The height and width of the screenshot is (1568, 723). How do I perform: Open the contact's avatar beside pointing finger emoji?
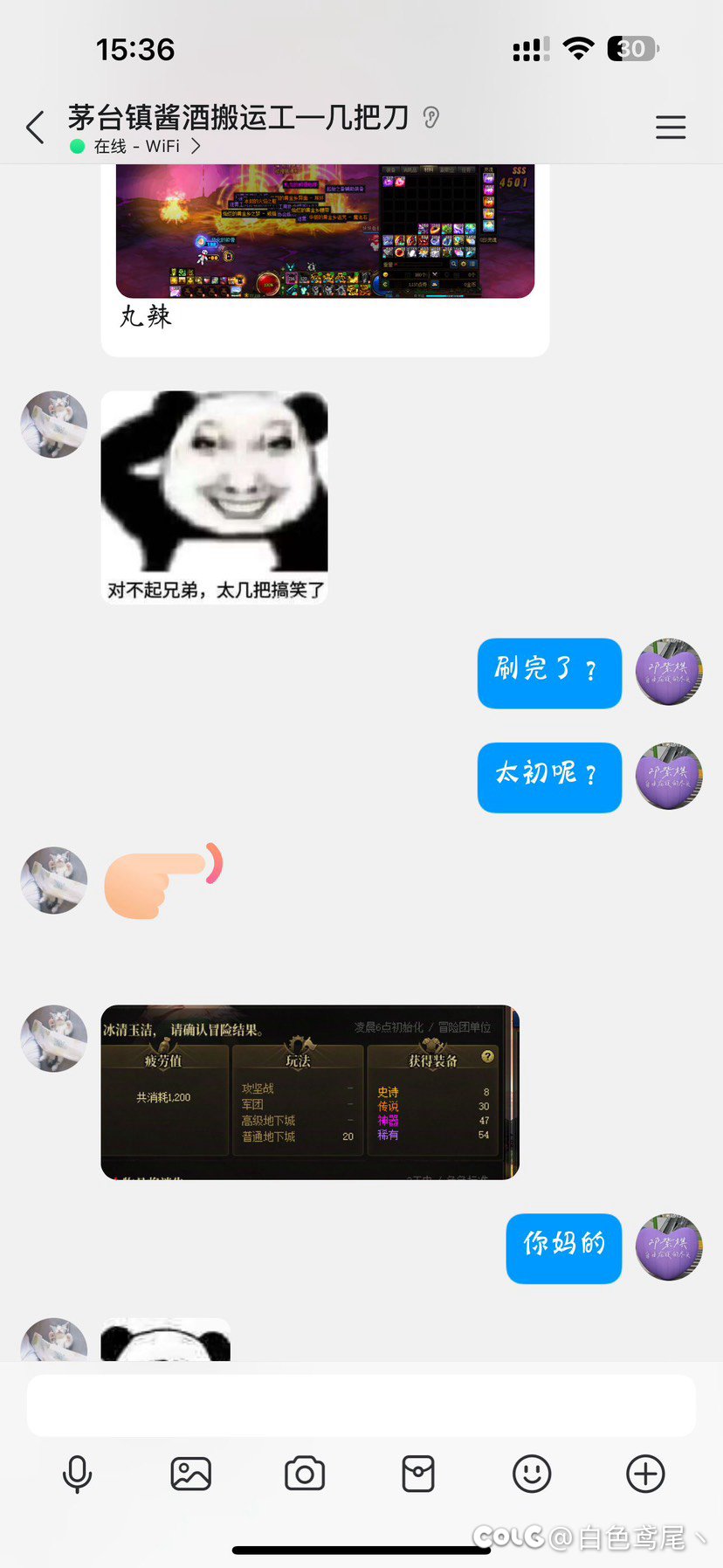click(54, 881)
